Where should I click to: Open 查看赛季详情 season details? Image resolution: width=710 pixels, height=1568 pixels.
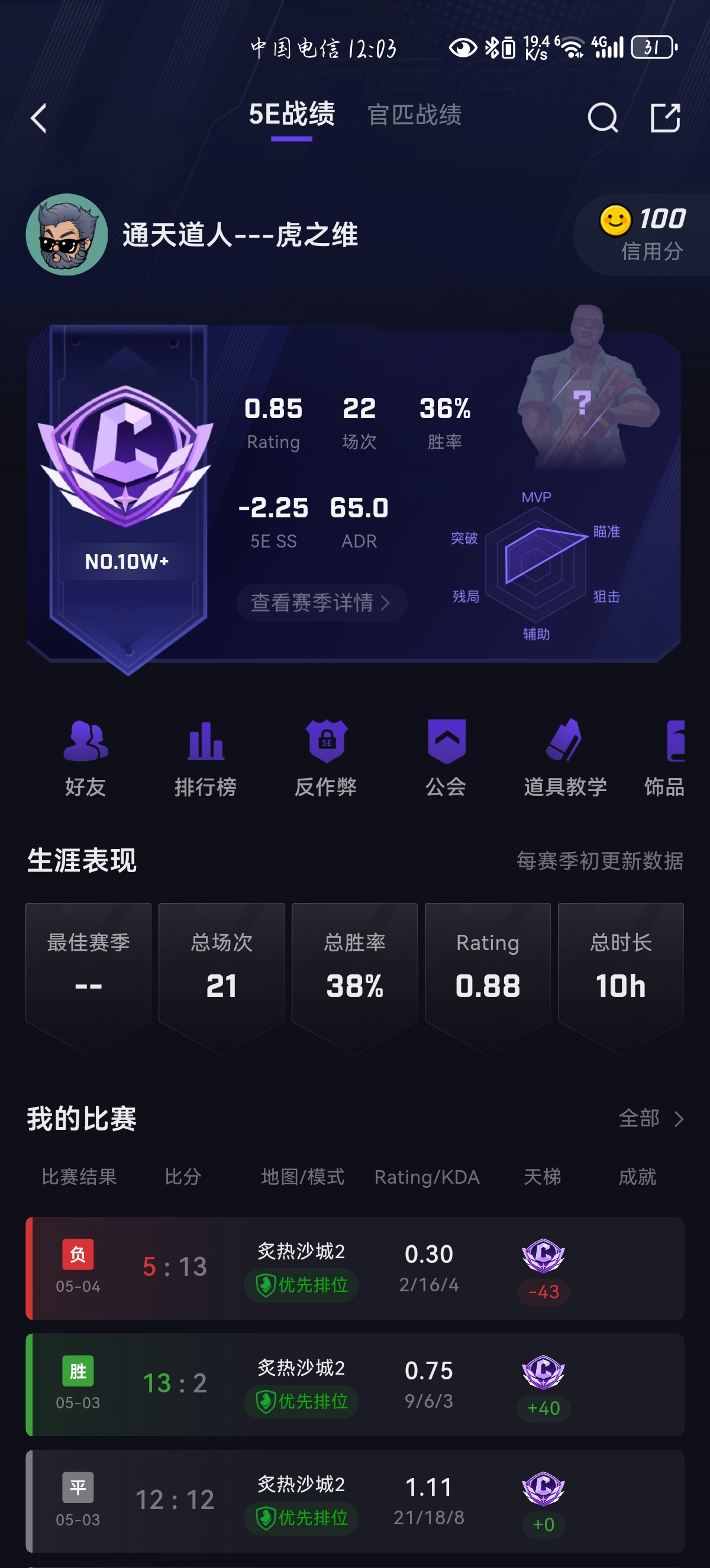(321, 602)
